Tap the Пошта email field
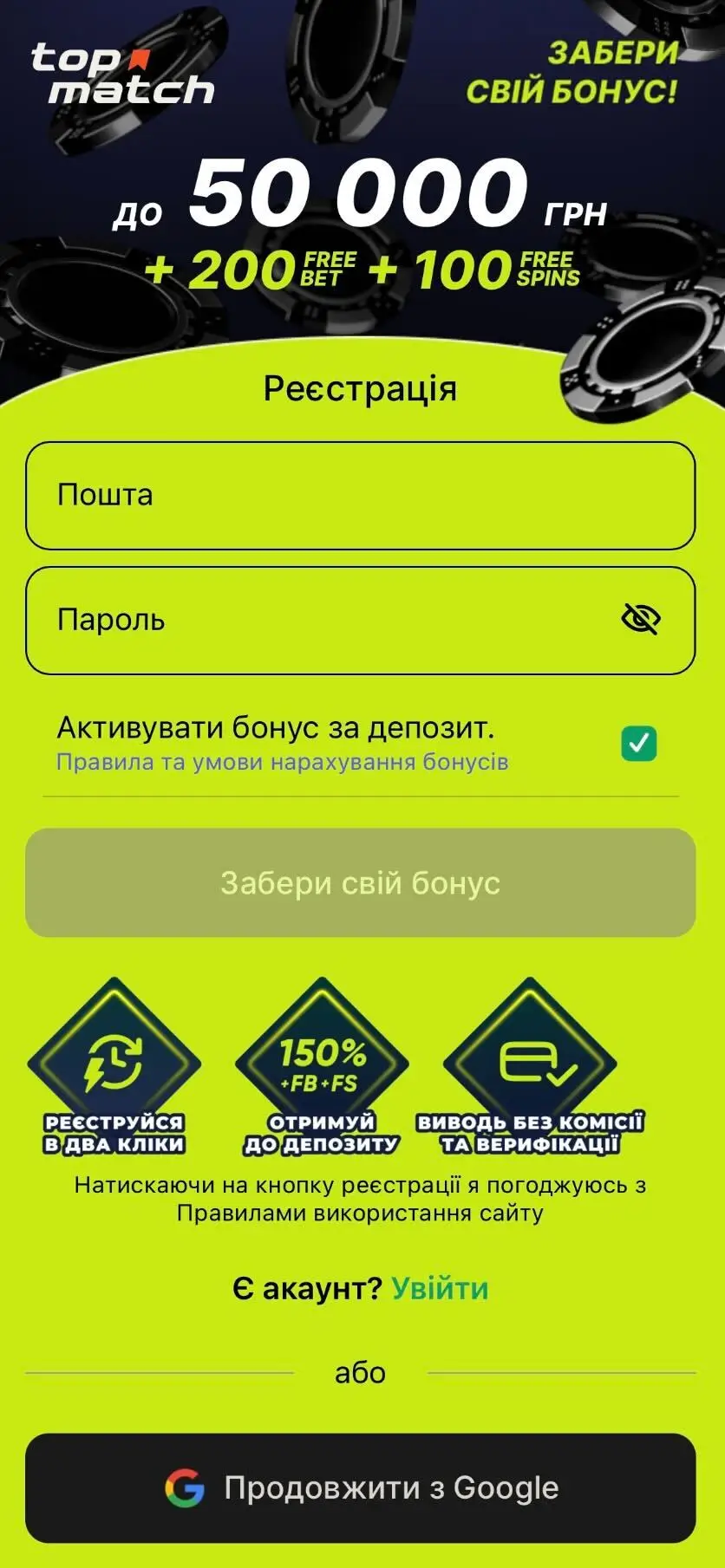The width and height of the screenshot is (725, 1568). 360,495
